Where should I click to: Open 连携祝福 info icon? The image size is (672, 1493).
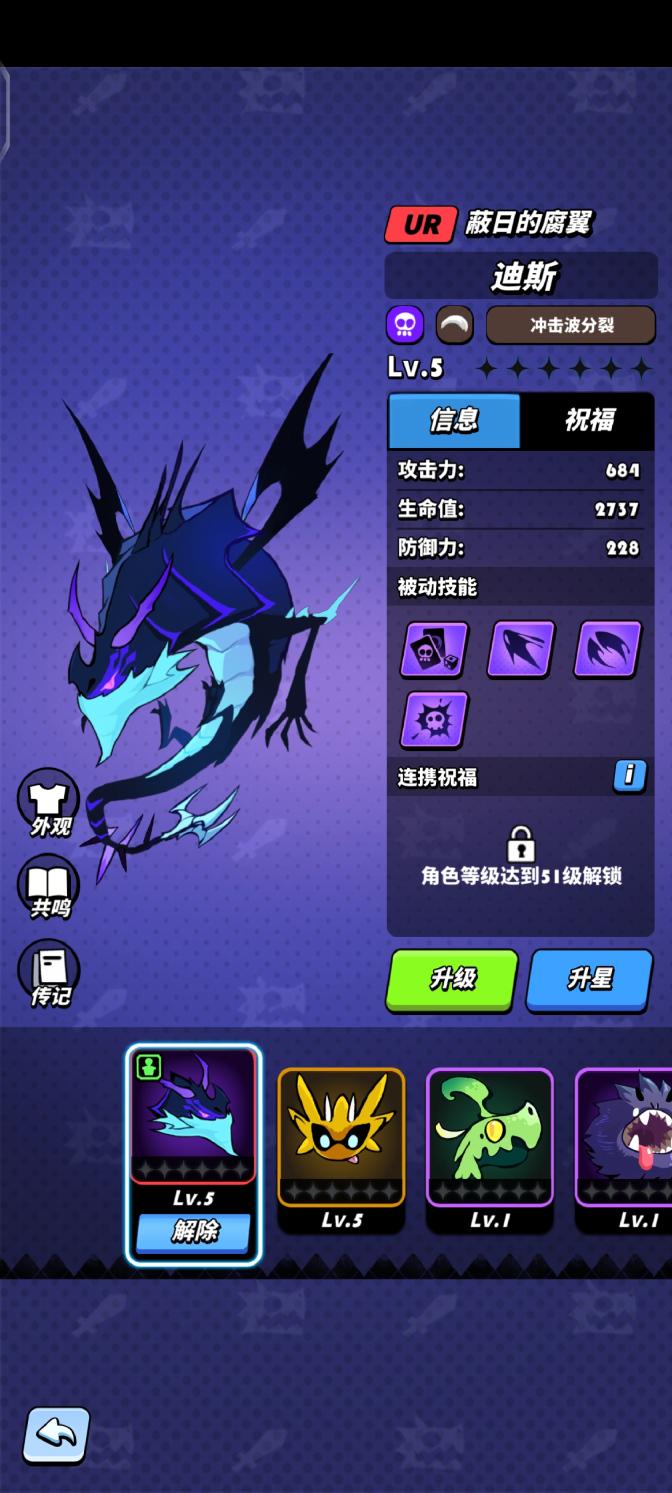[x=629, y=775]
